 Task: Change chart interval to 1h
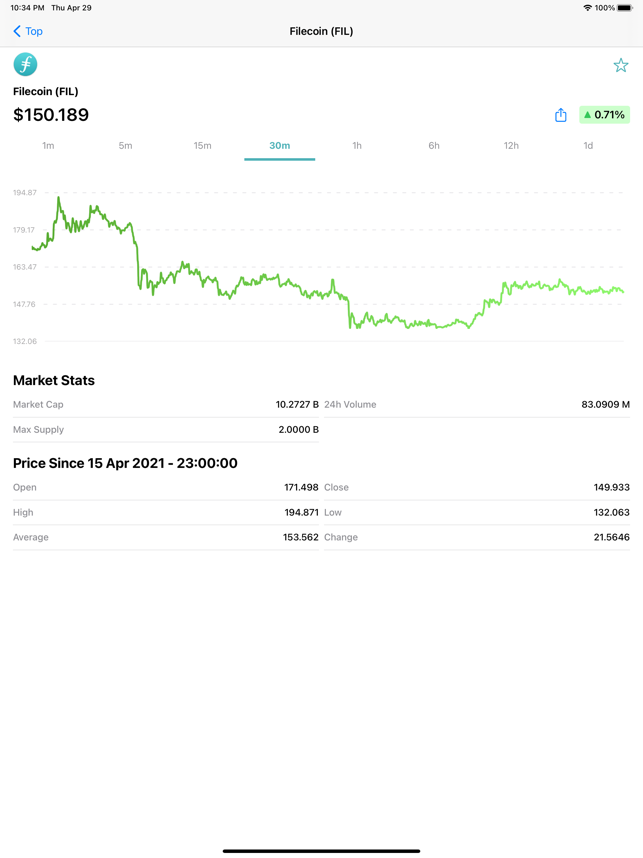click(357, 146)
